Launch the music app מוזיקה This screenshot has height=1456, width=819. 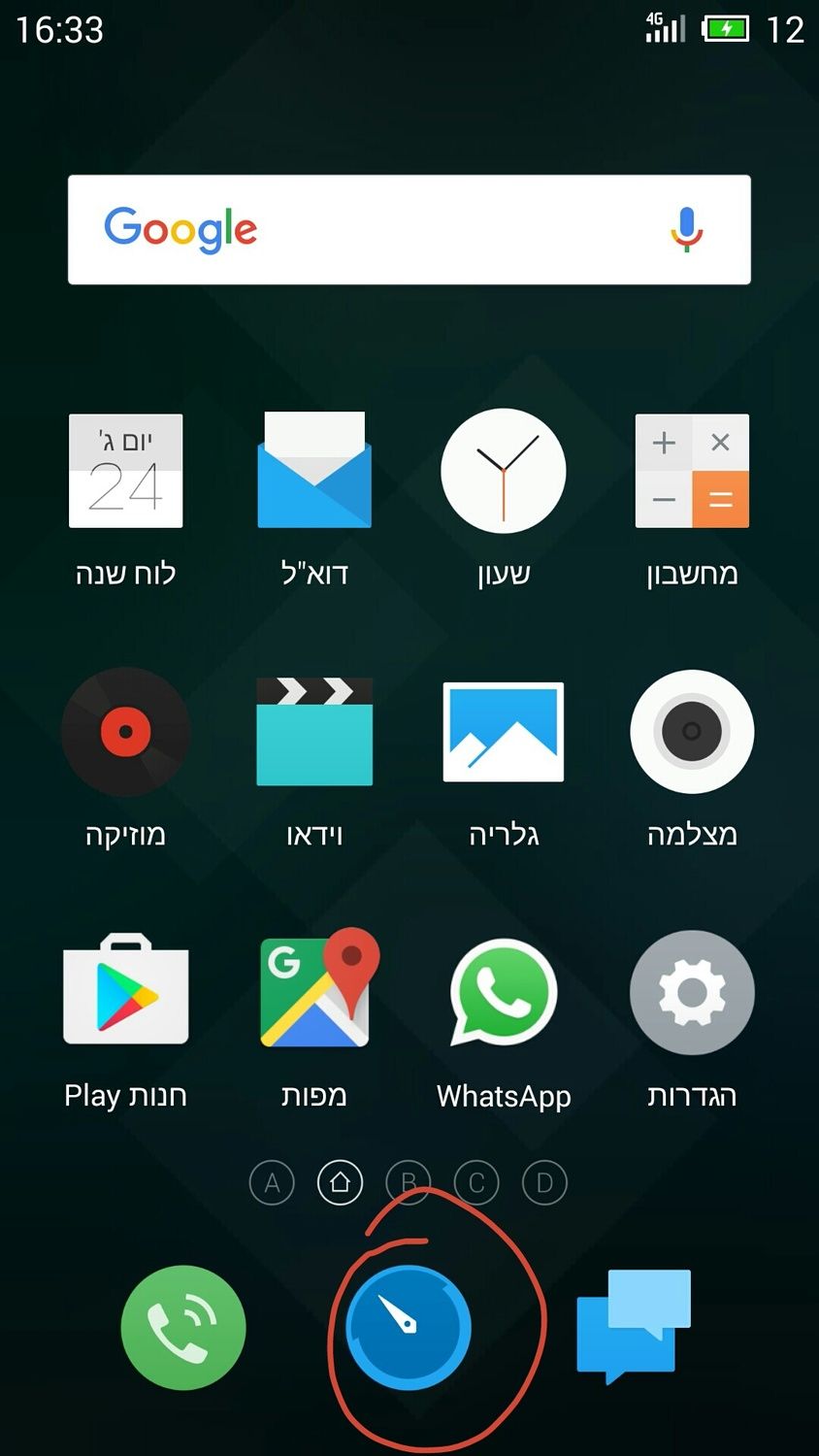click(126, 730)
